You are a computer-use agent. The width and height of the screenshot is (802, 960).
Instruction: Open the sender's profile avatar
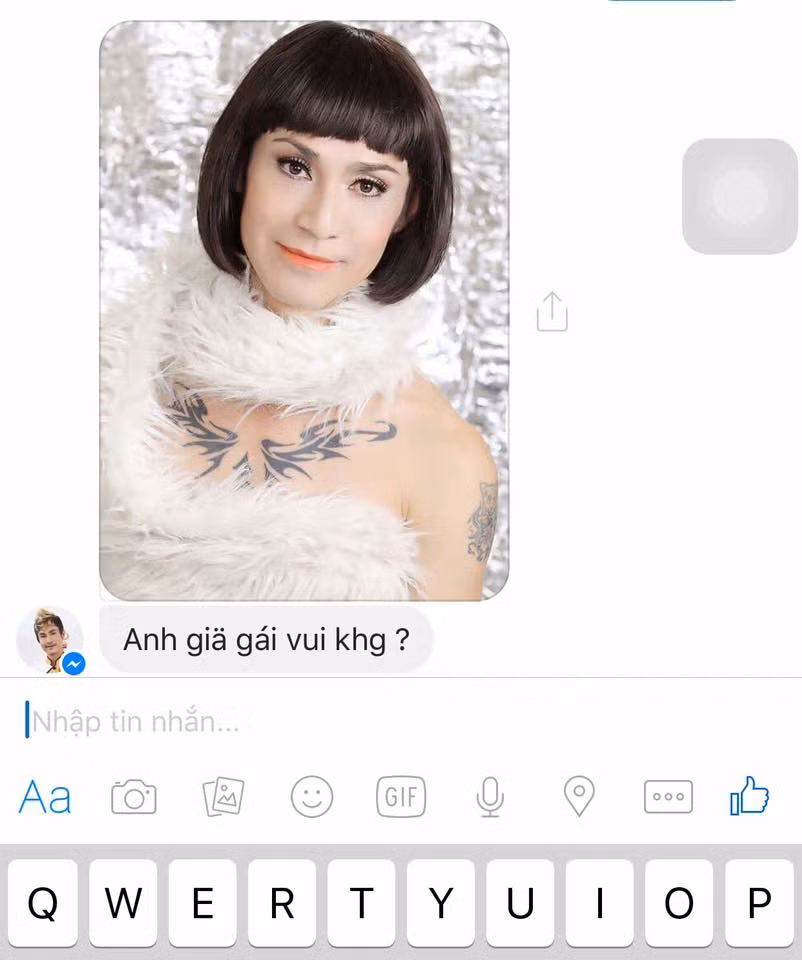48,639
